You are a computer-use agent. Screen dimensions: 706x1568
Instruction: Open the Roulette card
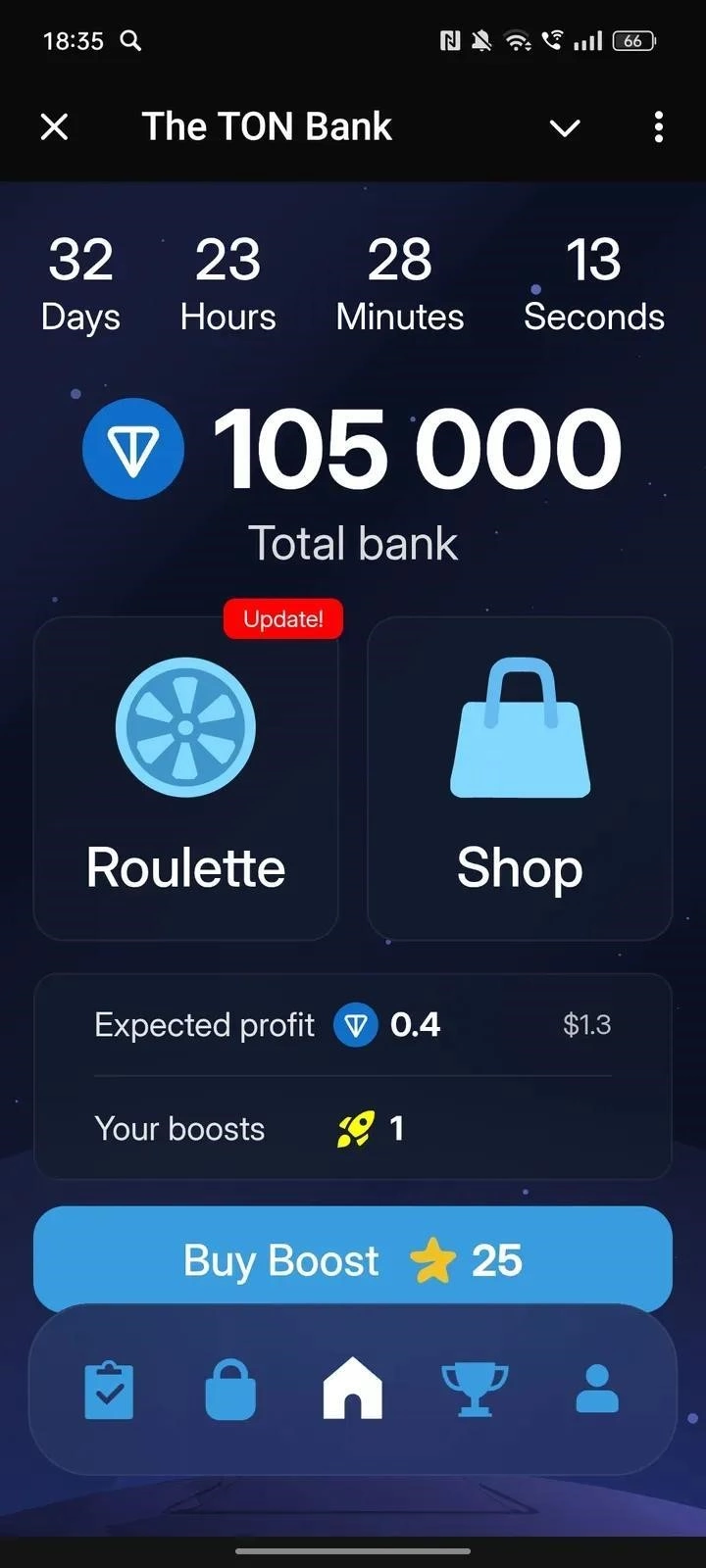(x=186, y=779)
